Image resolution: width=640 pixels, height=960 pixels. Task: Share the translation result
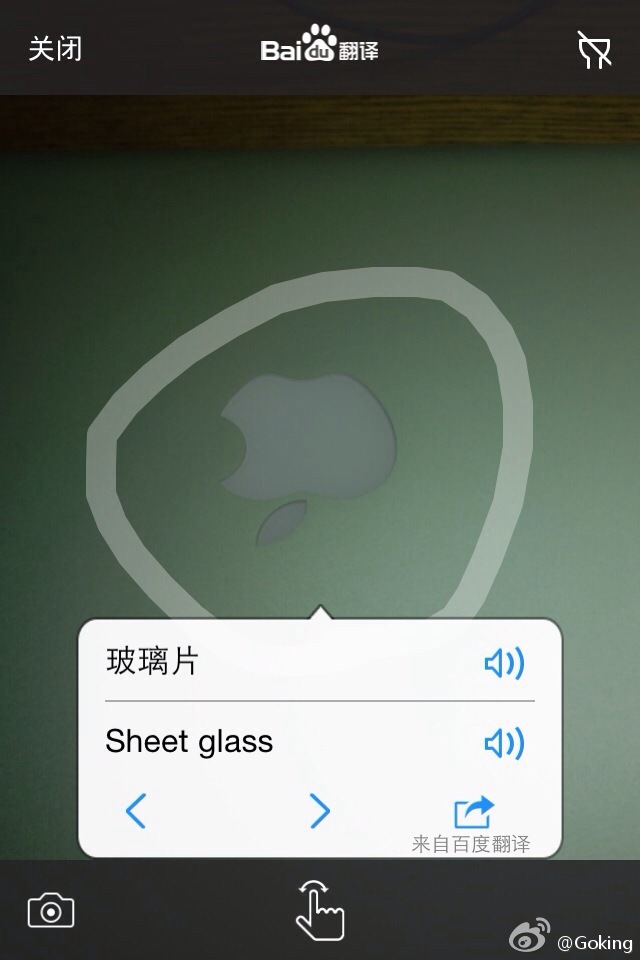[474, 812]
